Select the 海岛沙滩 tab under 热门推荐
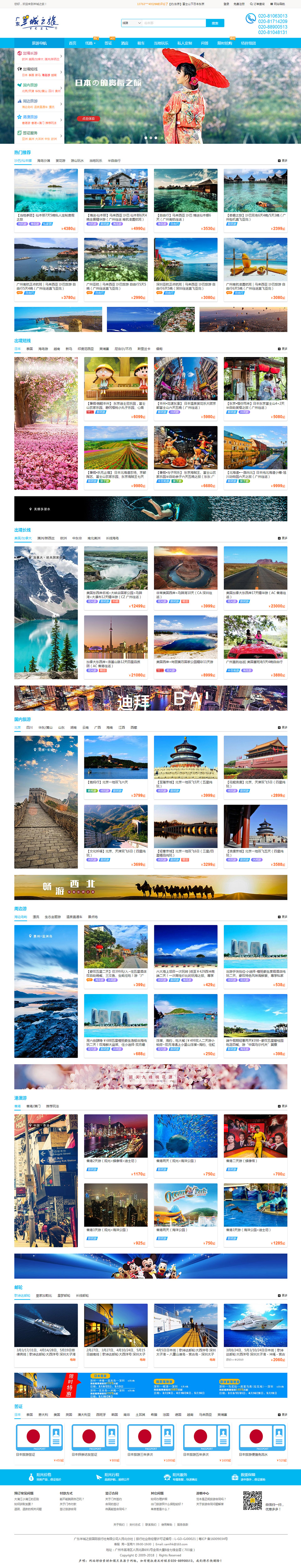 tap(44, 161)
